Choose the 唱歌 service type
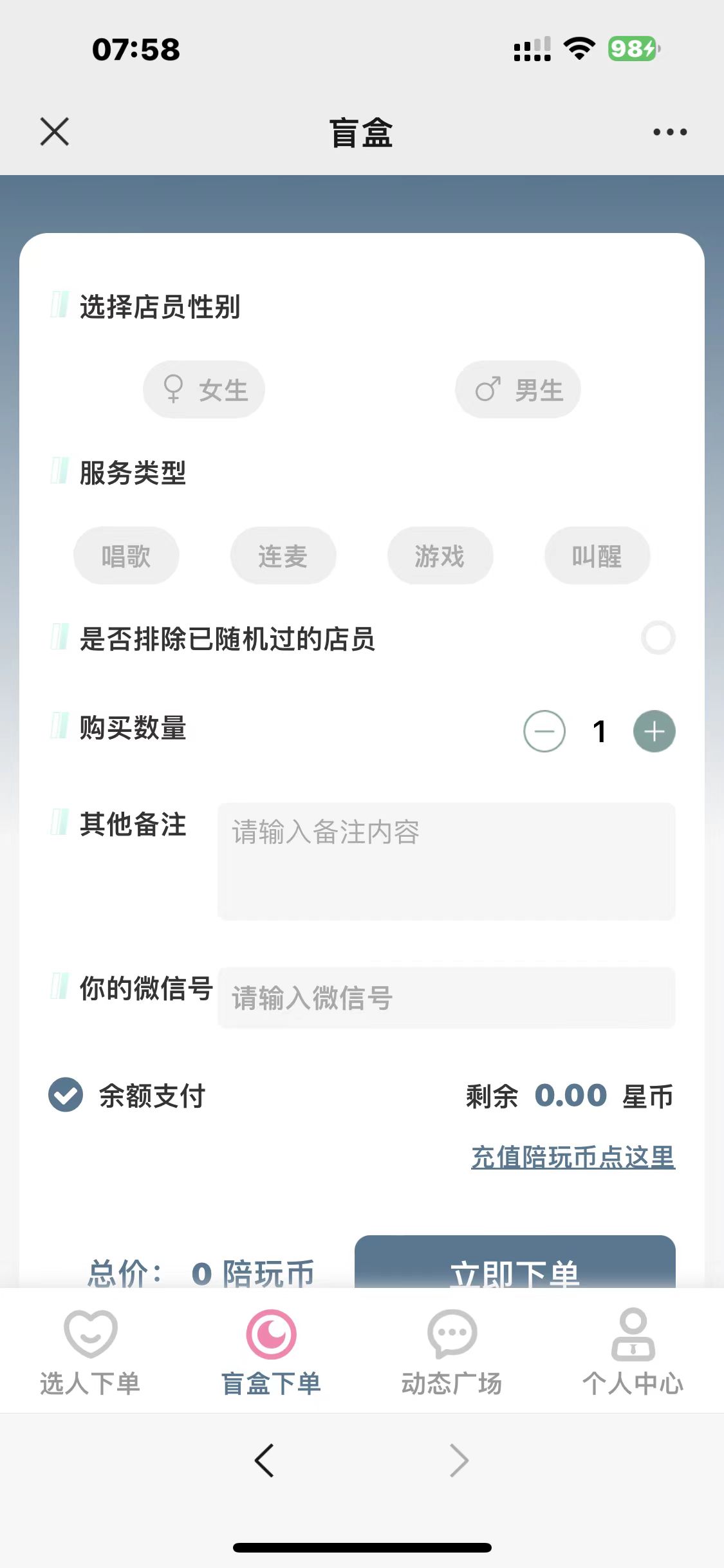724x1568 pixels. click(126, 555)
